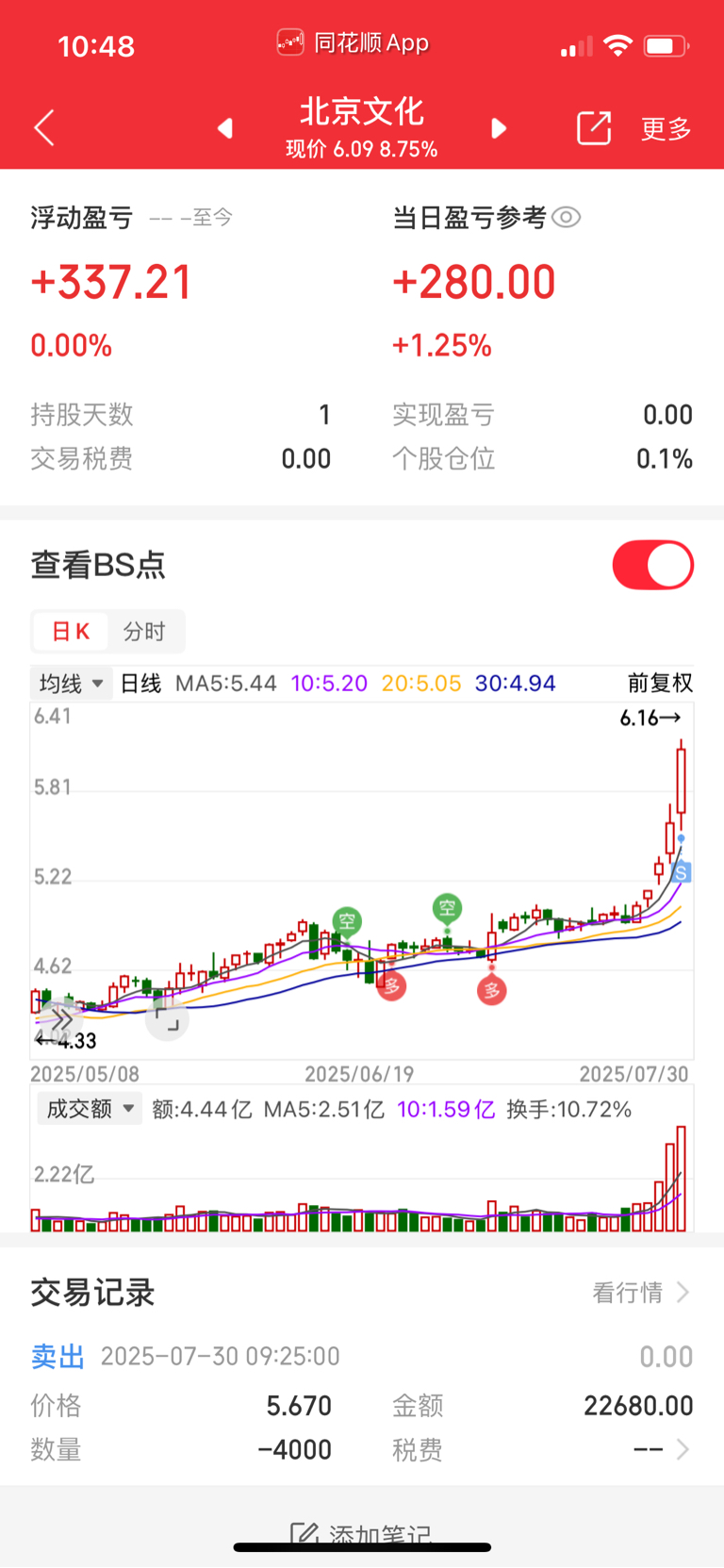
Task: Open 看行情 to view market quotes
Action: pos(641,1293)
